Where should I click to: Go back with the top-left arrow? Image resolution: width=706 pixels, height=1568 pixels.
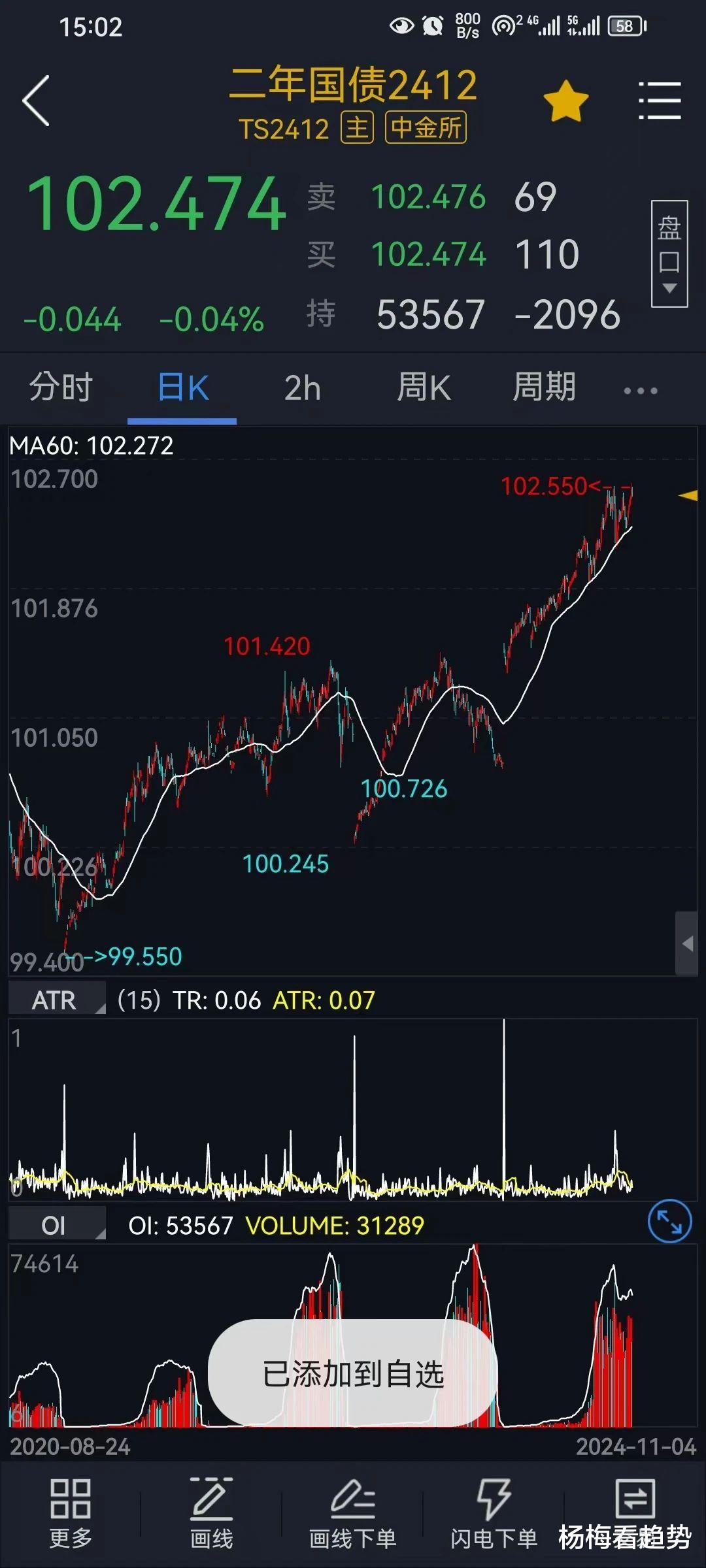[x=37, y=101]
